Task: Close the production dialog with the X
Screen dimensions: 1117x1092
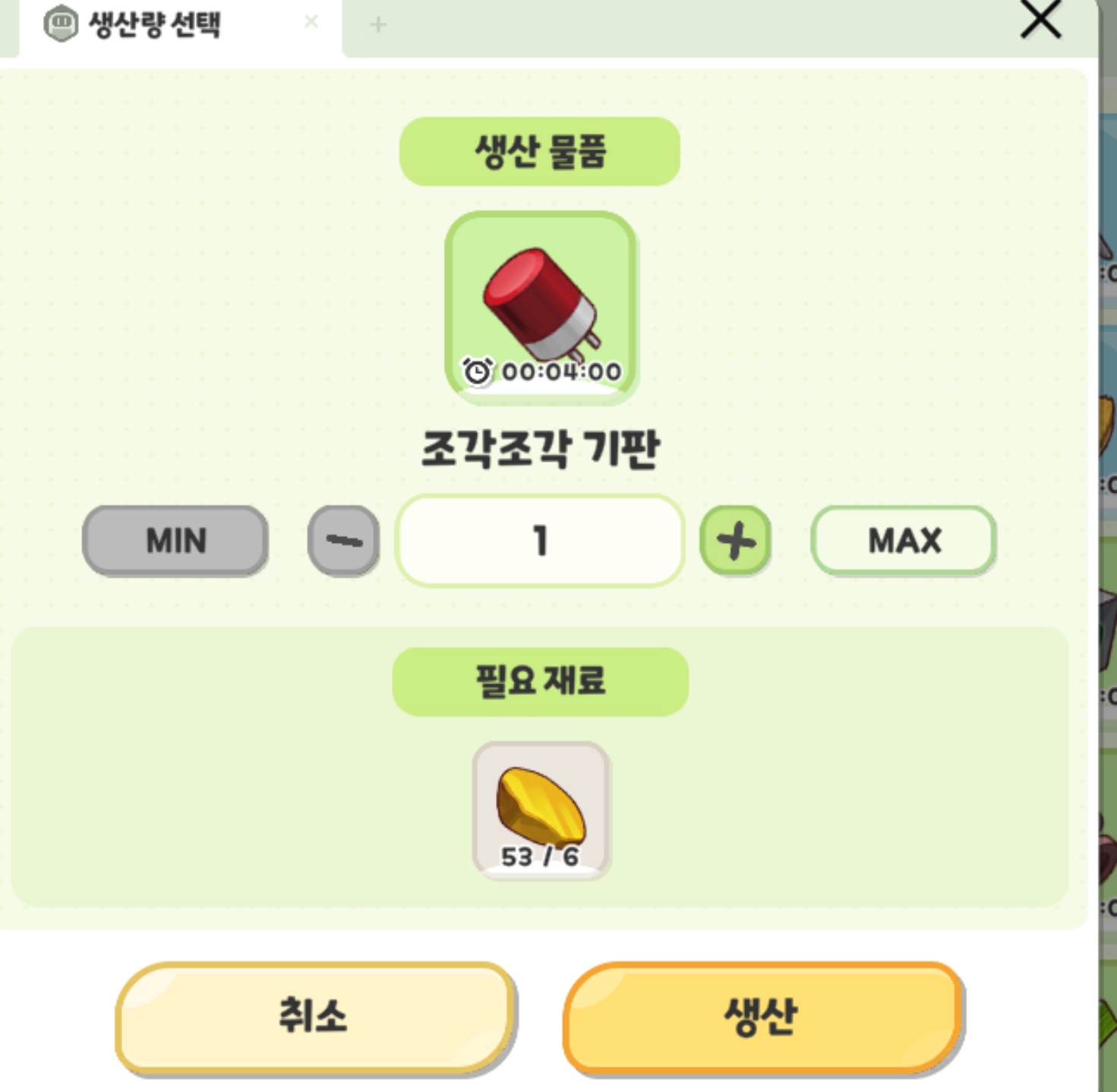Action: point(1040,19)
